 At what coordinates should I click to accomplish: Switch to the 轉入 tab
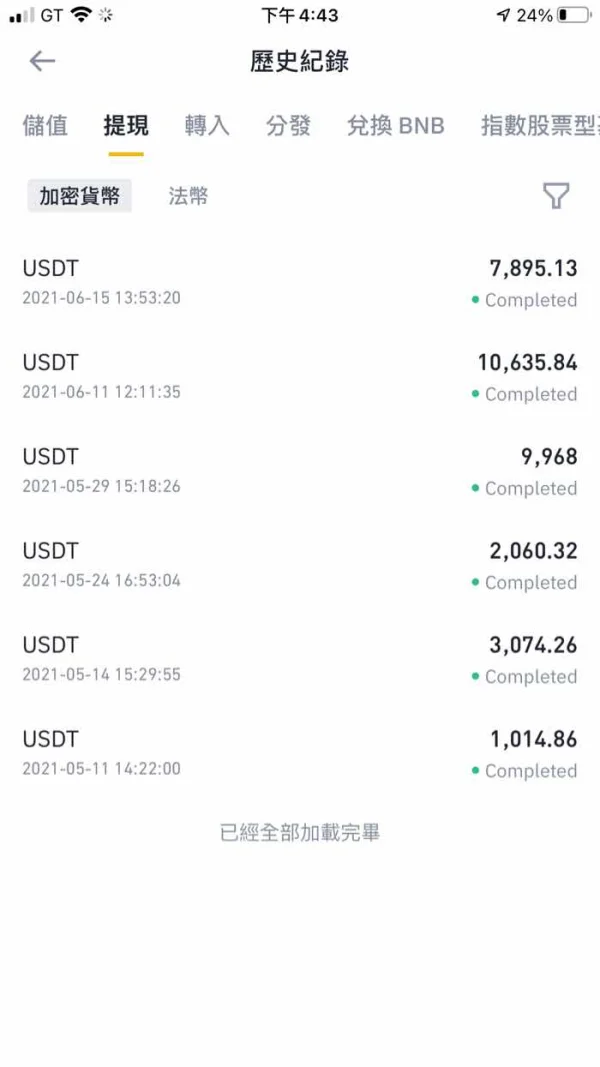[x=207, y=125]
